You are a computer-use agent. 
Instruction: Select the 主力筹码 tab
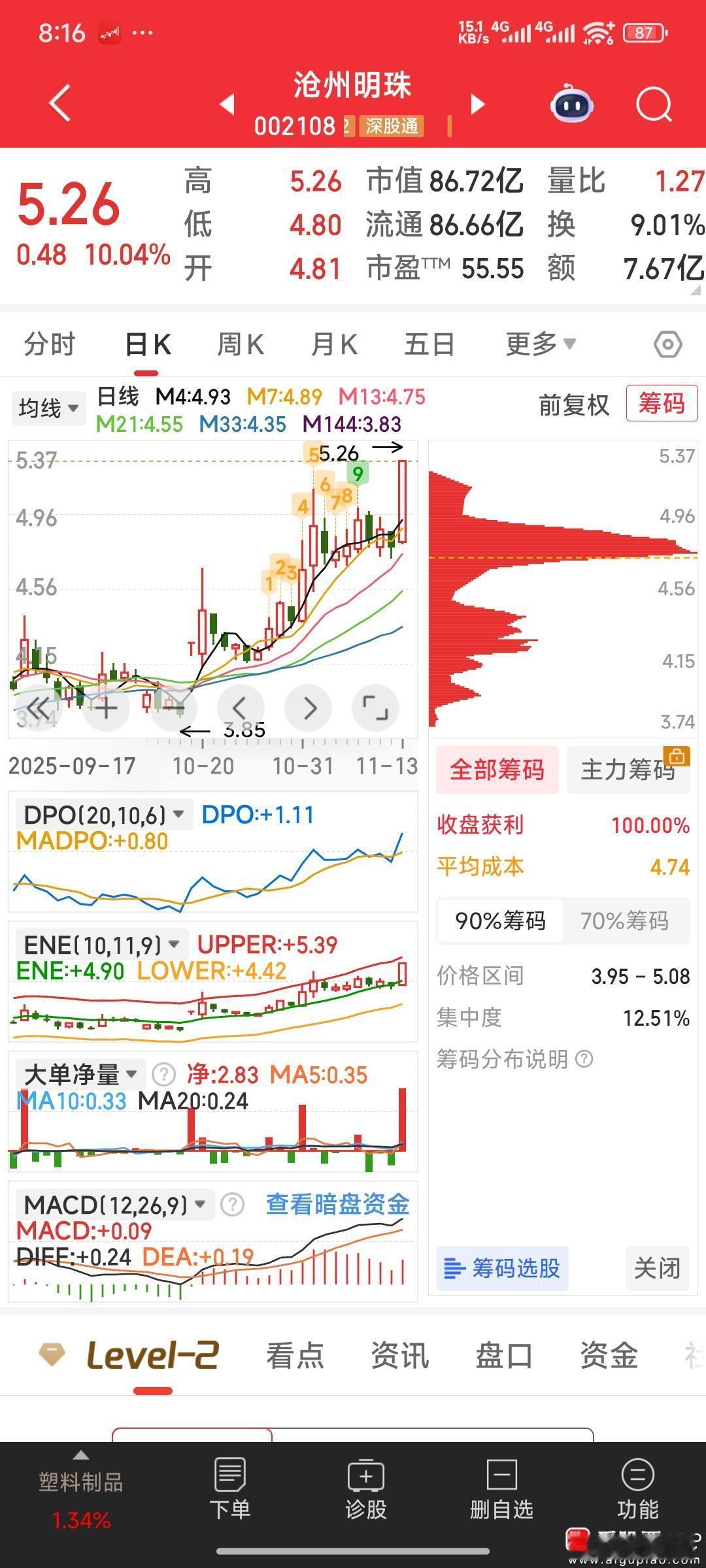628,770
